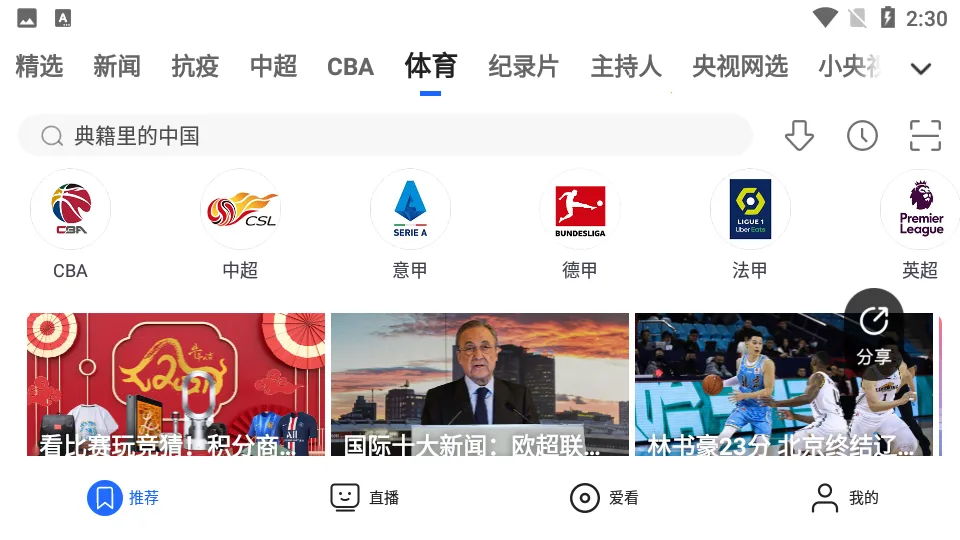This screenshot has width=960, height=540.
Task: Open the download icon beside search
Action: (799, 135)
